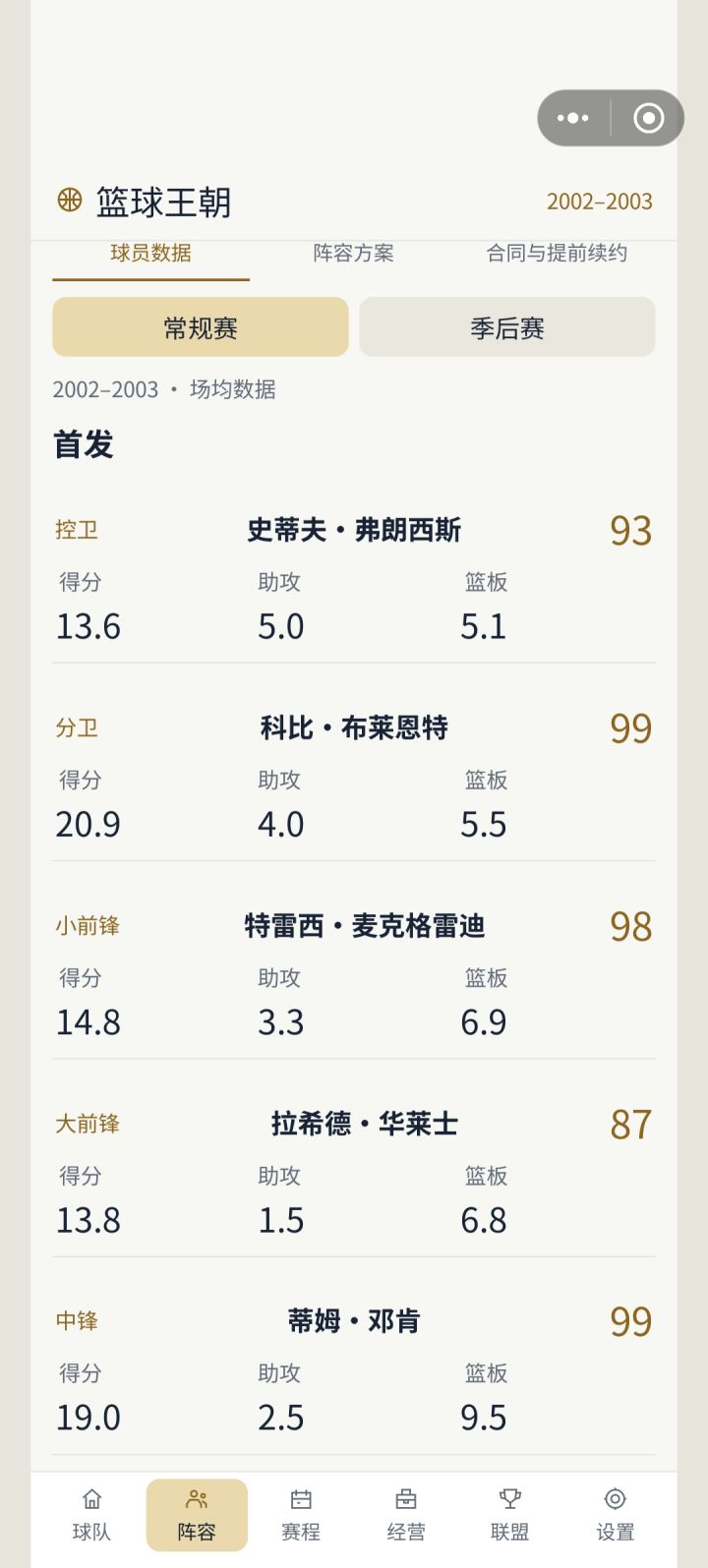Open the mini program more options menu
This screenshot has width=708, height=1568.
[573, 118]
